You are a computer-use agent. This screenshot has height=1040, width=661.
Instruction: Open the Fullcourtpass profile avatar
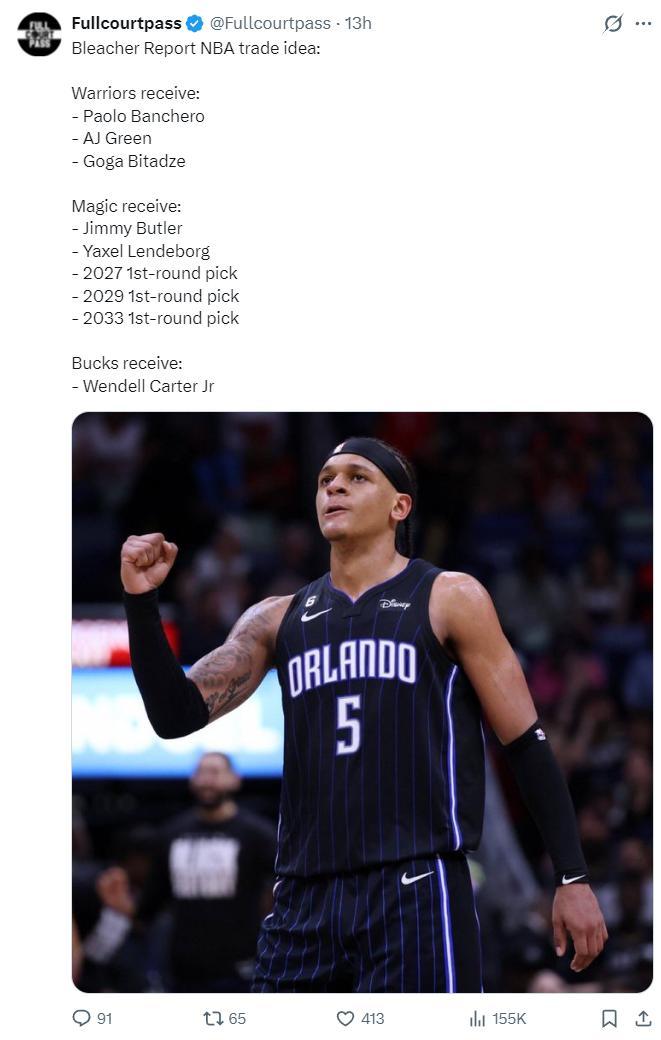[39, 34]
